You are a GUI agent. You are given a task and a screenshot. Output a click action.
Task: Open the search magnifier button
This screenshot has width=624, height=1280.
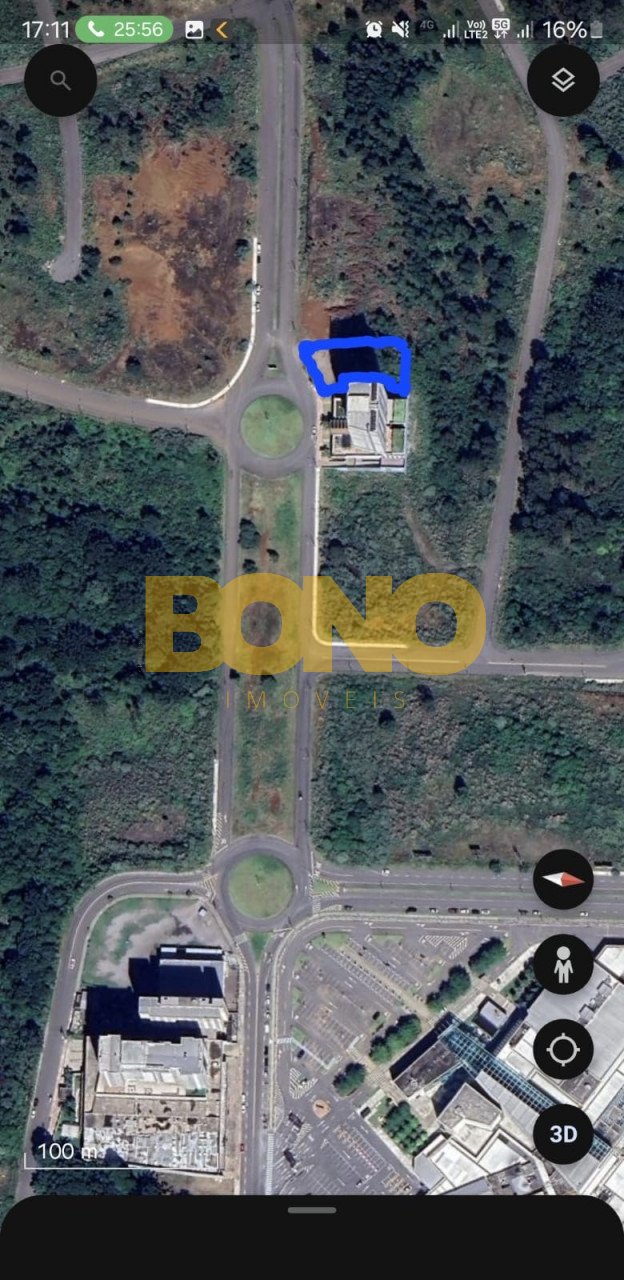(61, 80)
